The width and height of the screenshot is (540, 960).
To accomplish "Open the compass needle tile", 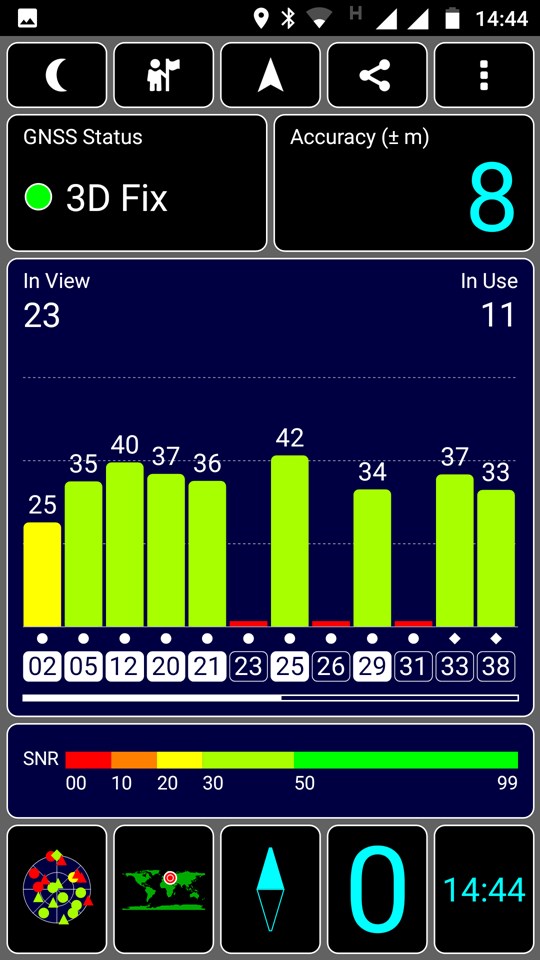I will coord(270,889).
